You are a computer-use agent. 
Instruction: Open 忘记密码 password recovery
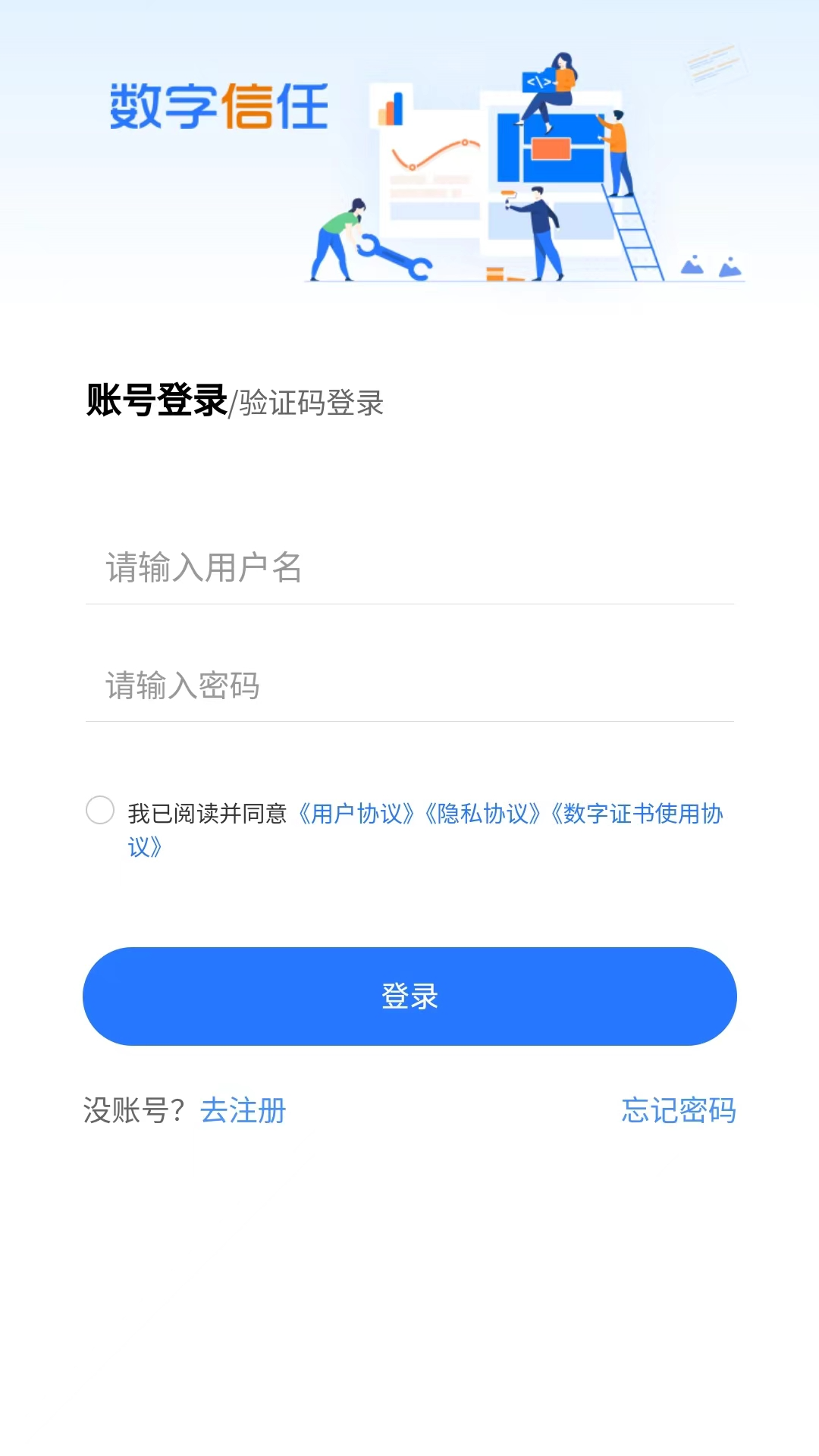coord(679,1109)
